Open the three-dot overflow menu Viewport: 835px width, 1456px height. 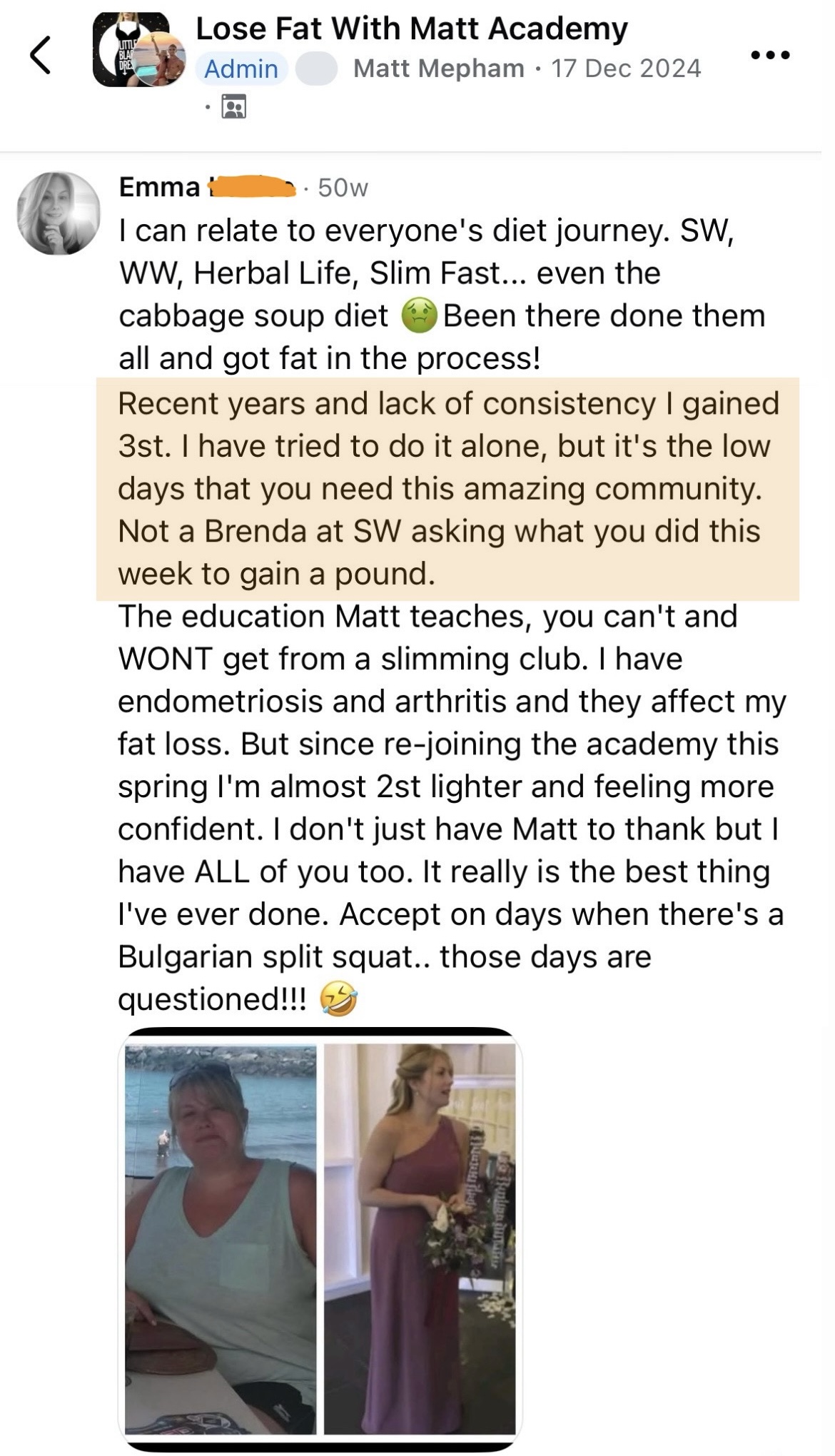tap(769, 55)
